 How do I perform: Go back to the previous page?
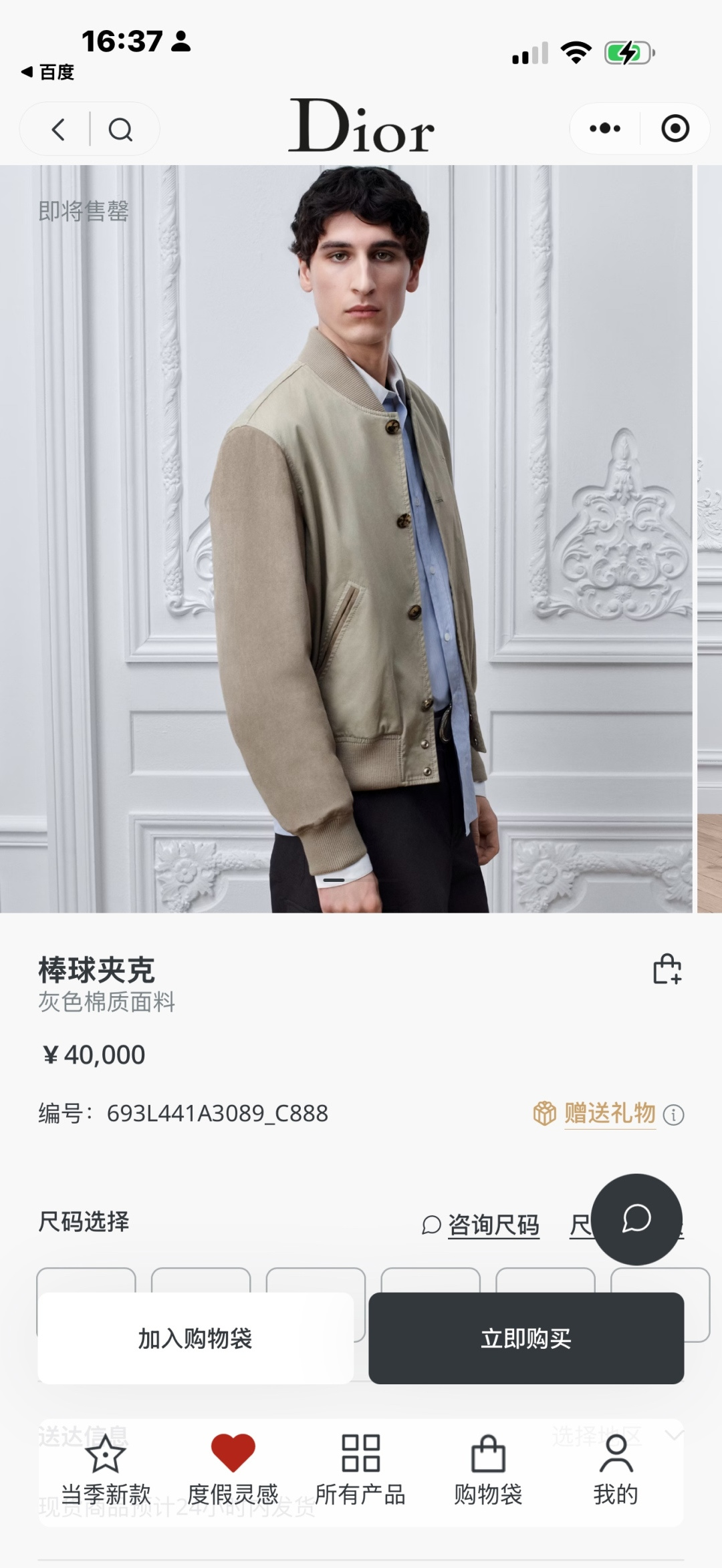59,129
